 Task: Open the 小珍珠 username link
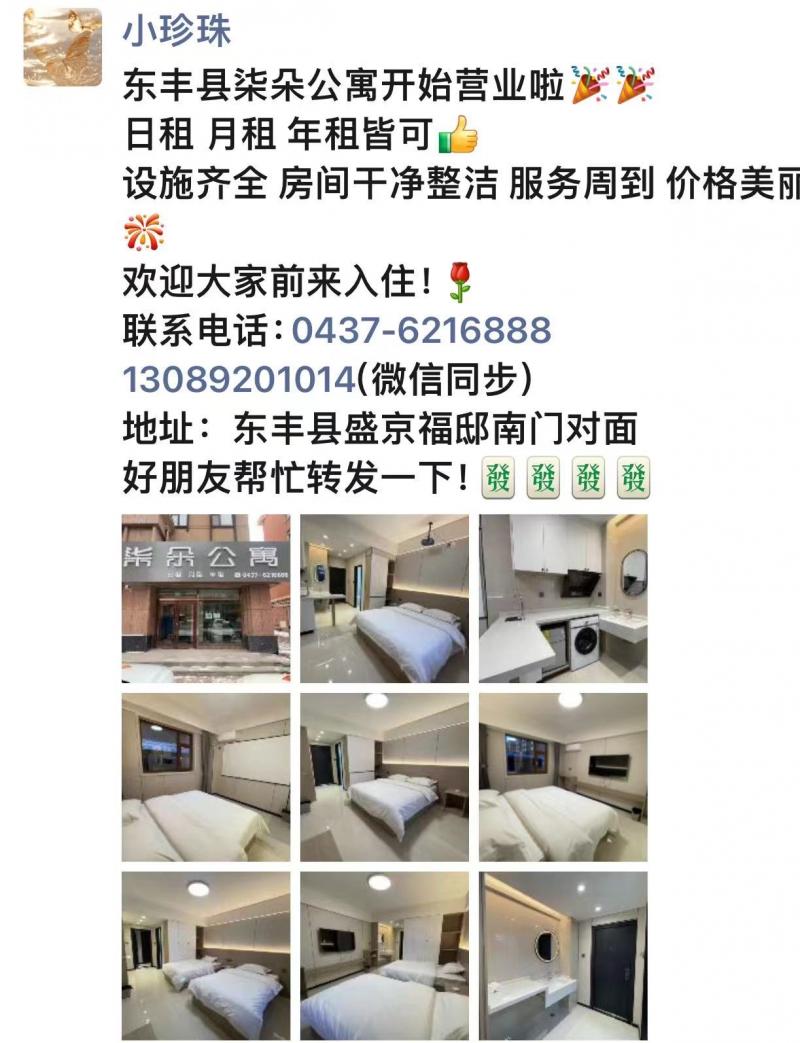point(176,31)
